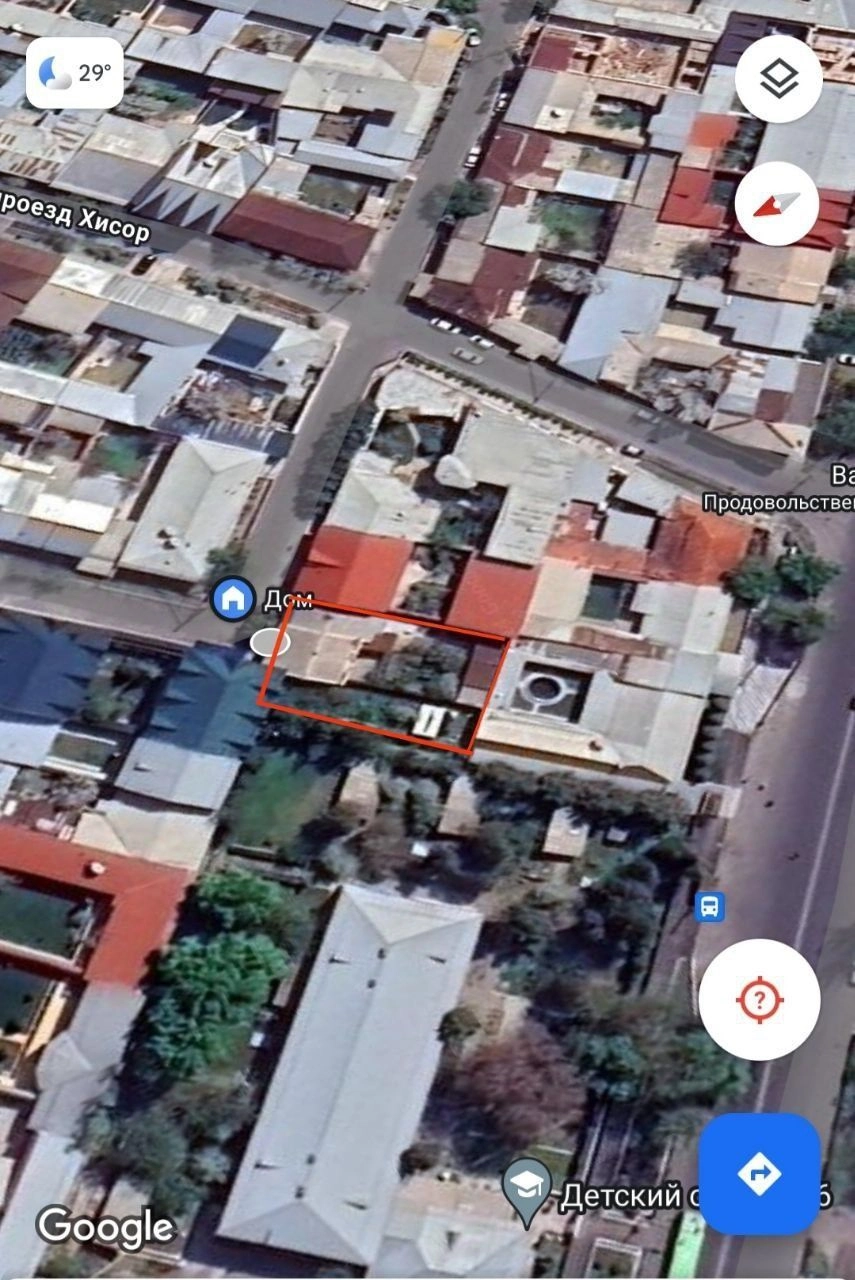Open the map layers selector

[778, 79]
